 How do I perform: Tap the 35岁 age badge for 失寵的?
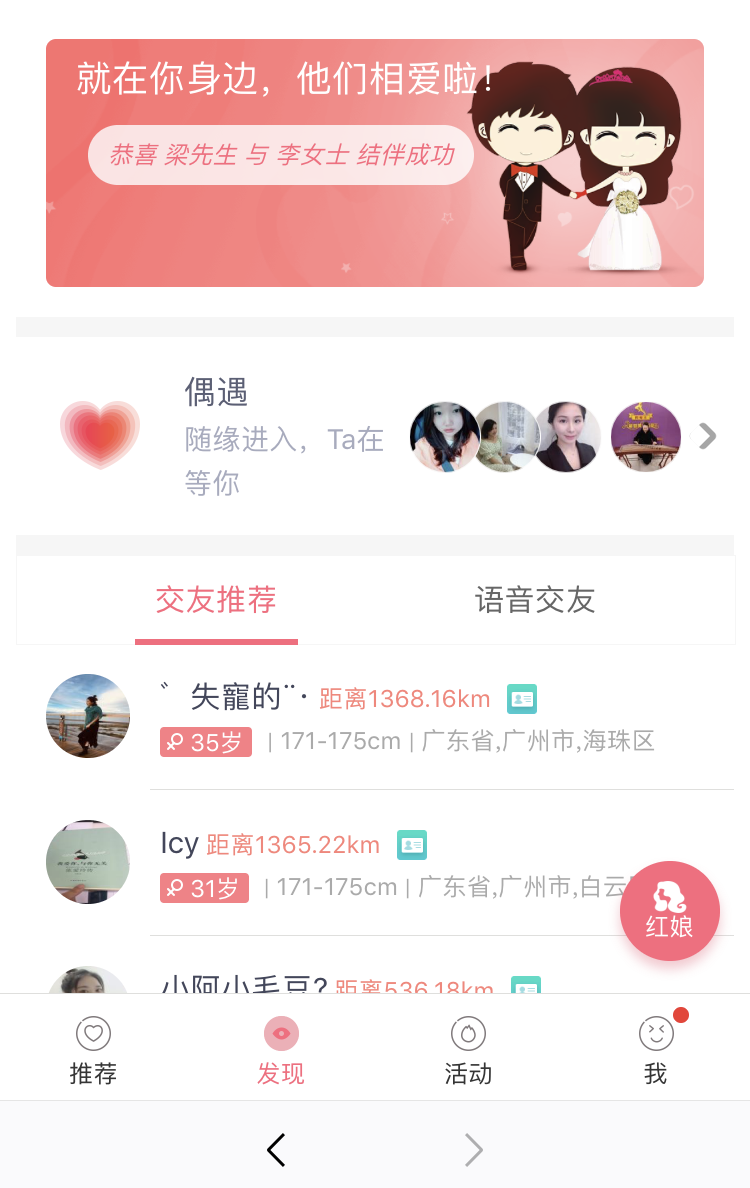pos(205,742)
